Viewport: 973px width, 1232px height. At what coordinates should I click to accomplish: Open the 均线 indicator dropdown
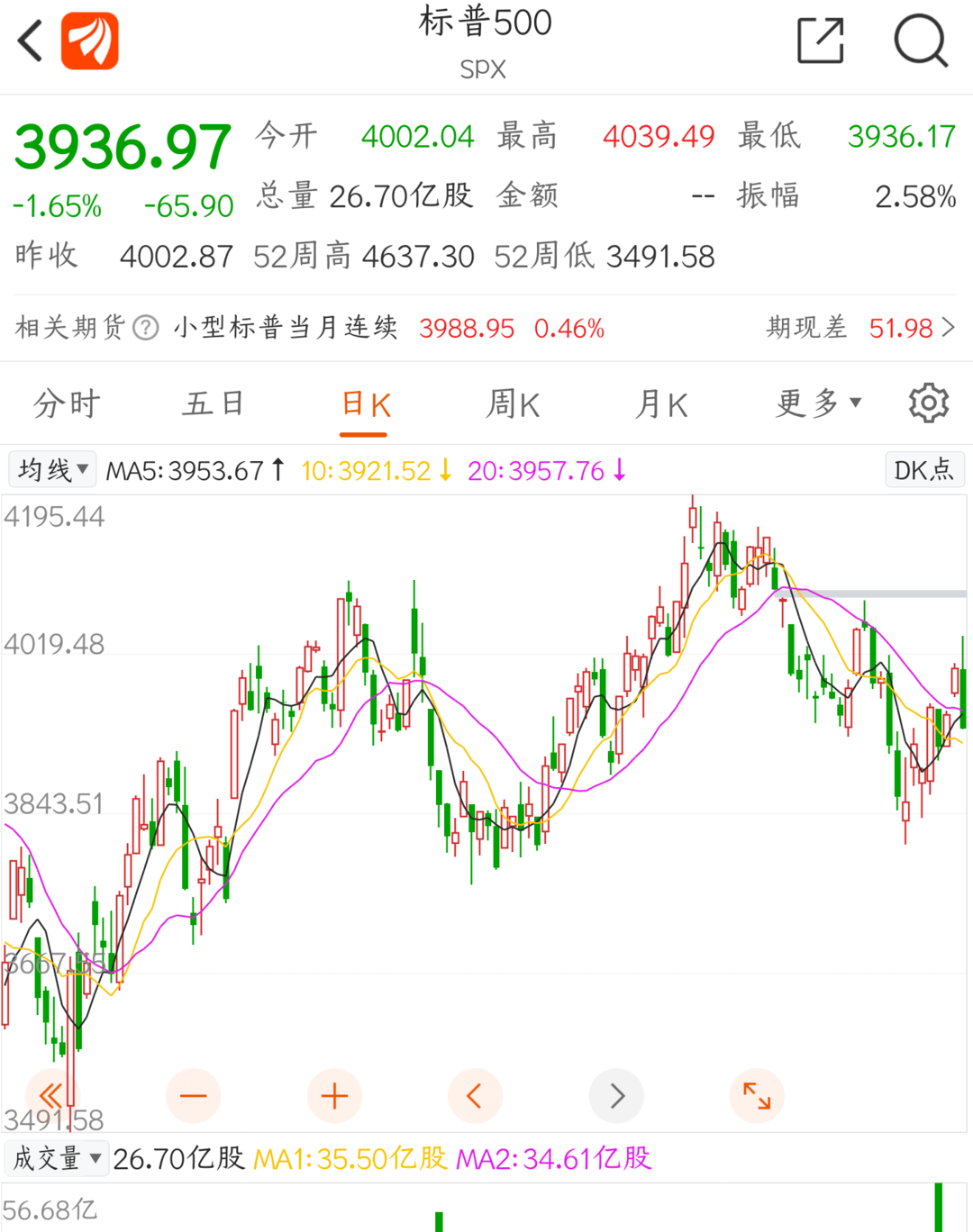pos(53,470)
